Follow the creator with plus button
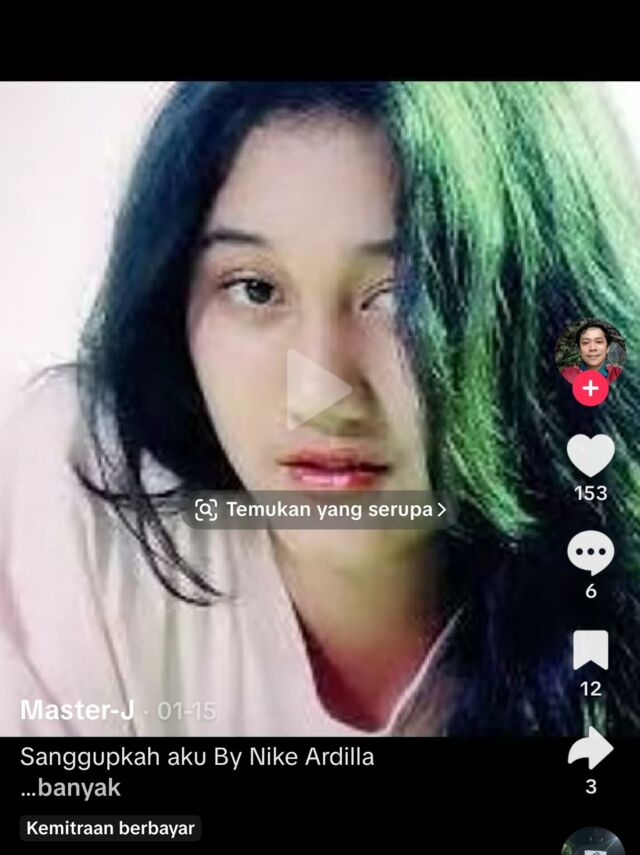640x855 pixels. [x=590, y=388]
